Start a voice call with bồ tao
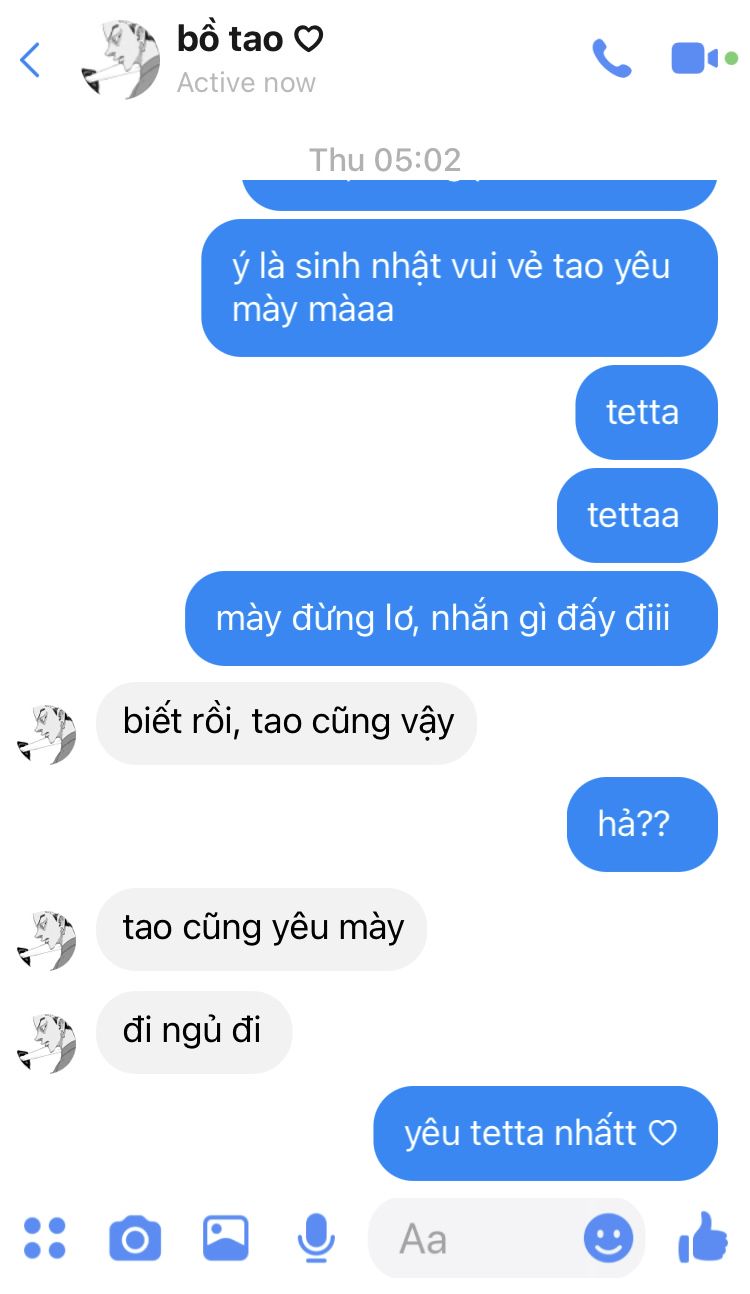 [x=612, y=59]
